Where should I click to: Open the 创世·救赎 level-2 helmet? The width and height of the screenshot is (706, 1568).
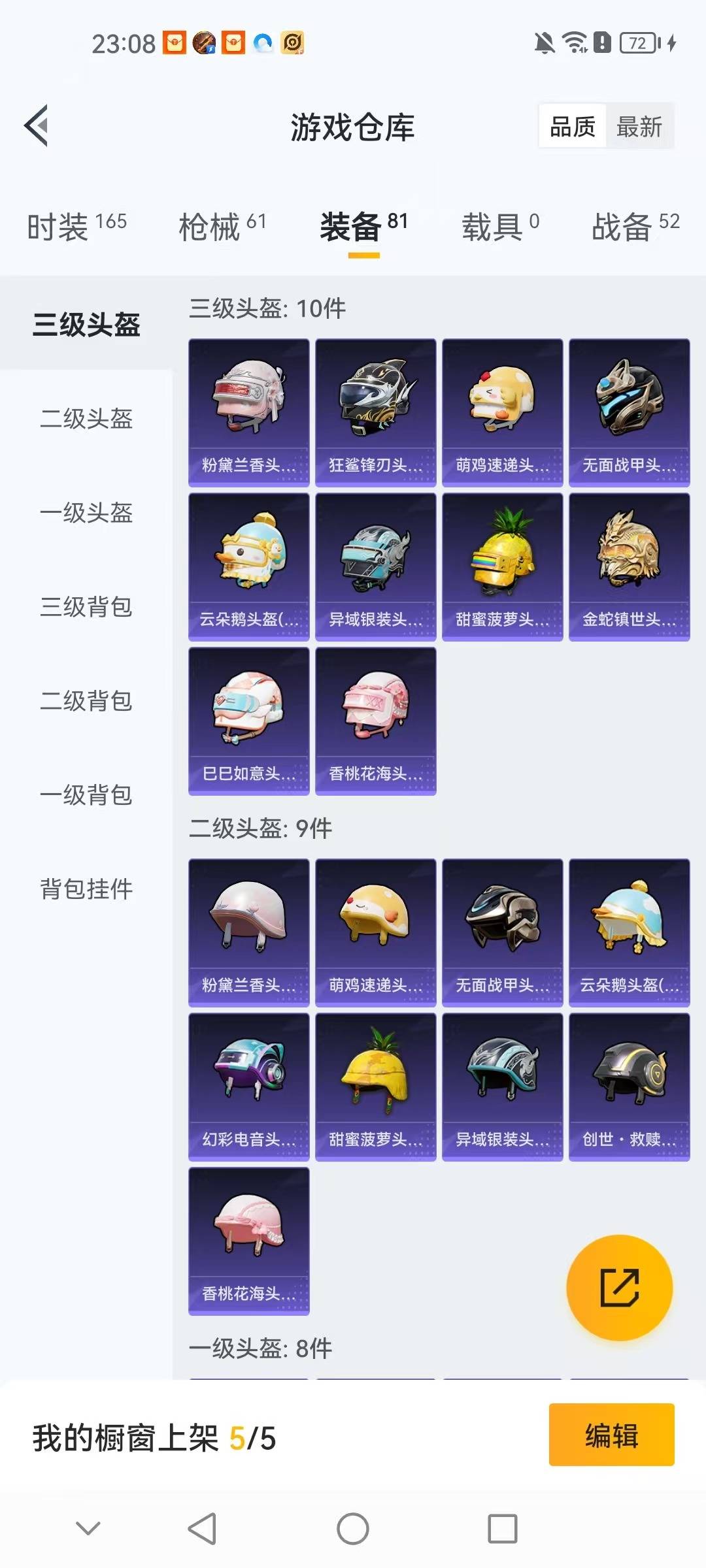pos(630,1086)
